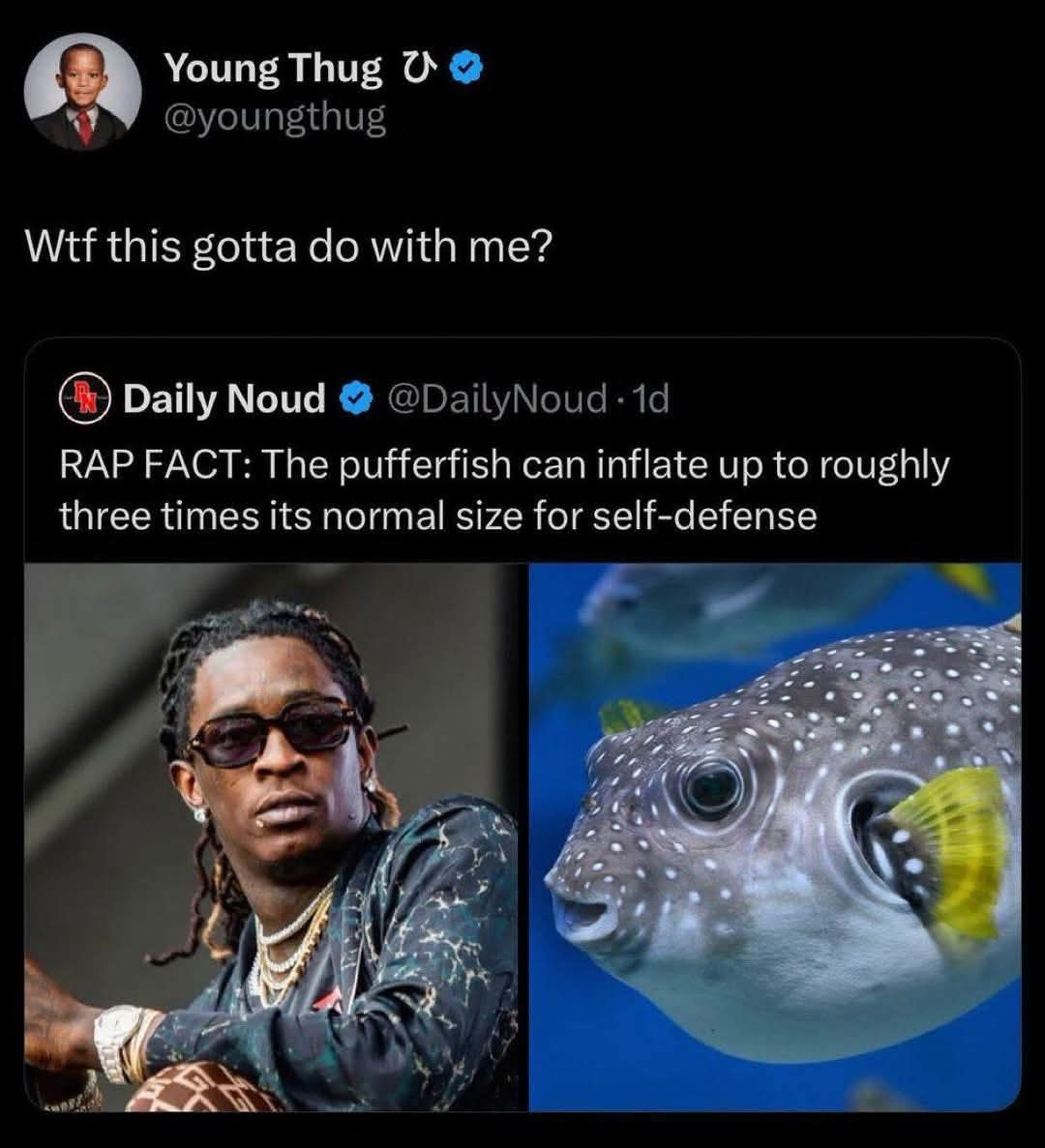The width and height of the screenshot is (1045, 1148).
Task: Open the @youngthug profile handle
Action: click(275, 118)
